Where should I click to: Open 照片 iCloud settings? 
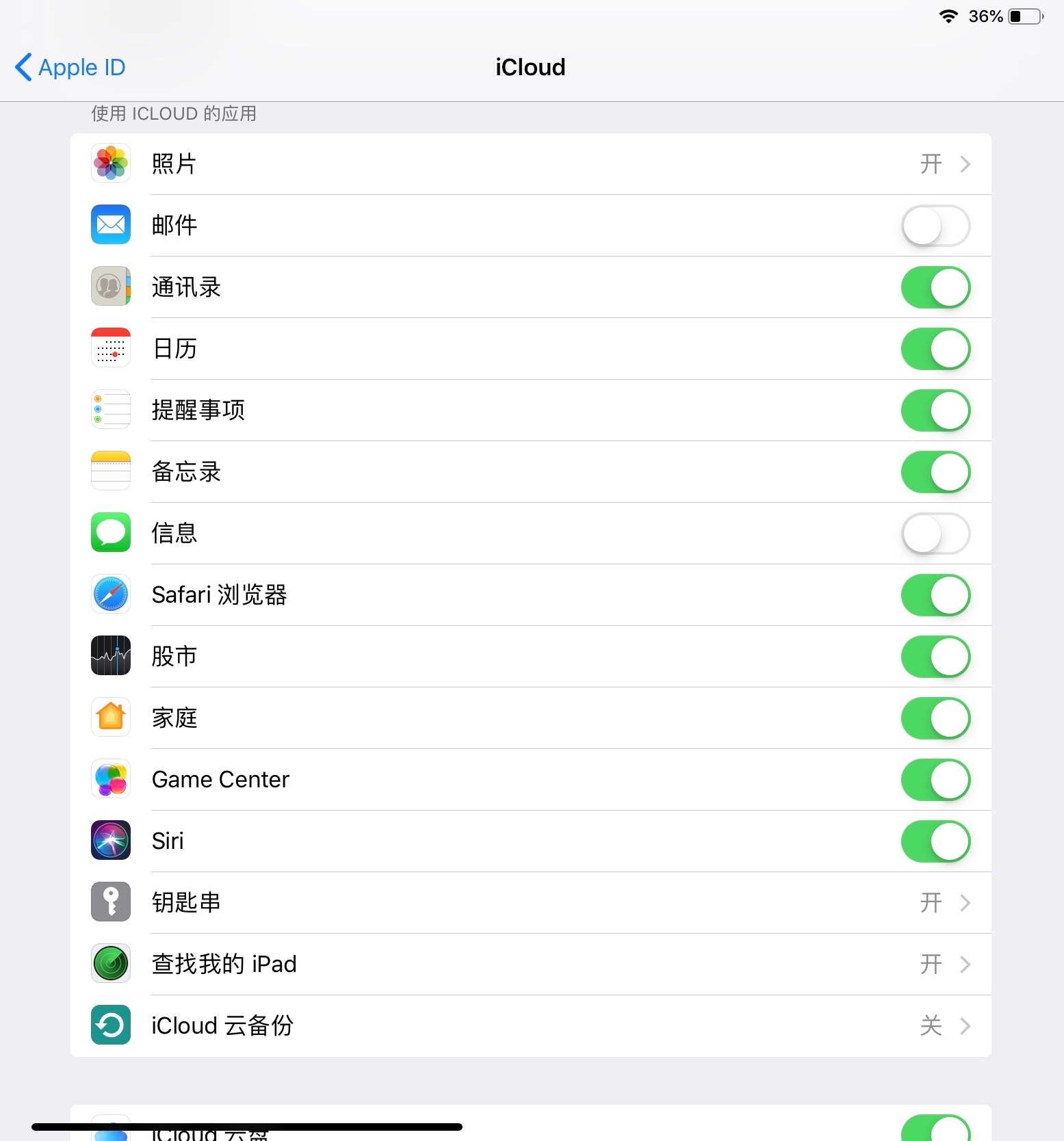530,164
